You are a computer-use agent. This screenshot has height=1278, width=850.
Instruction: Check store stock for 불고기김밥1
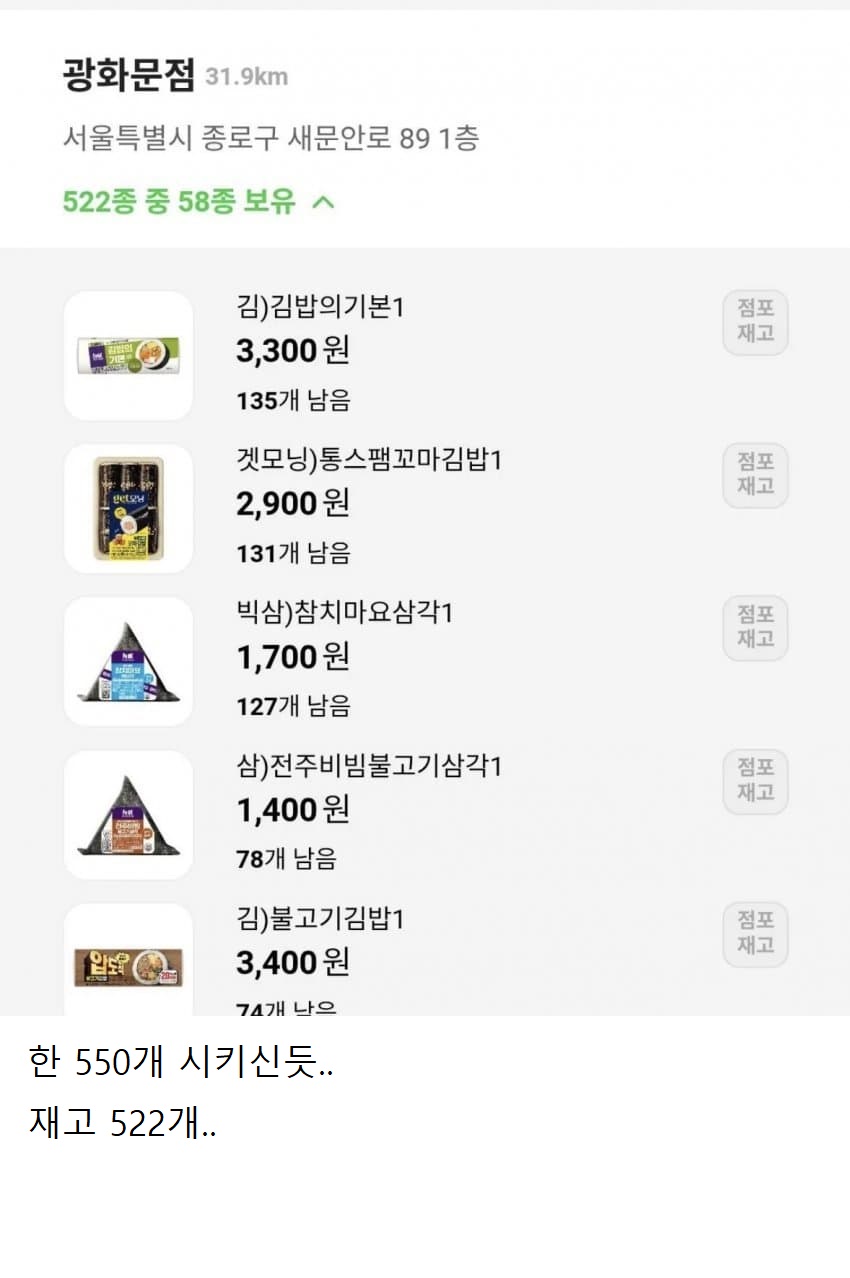point(755,934)
